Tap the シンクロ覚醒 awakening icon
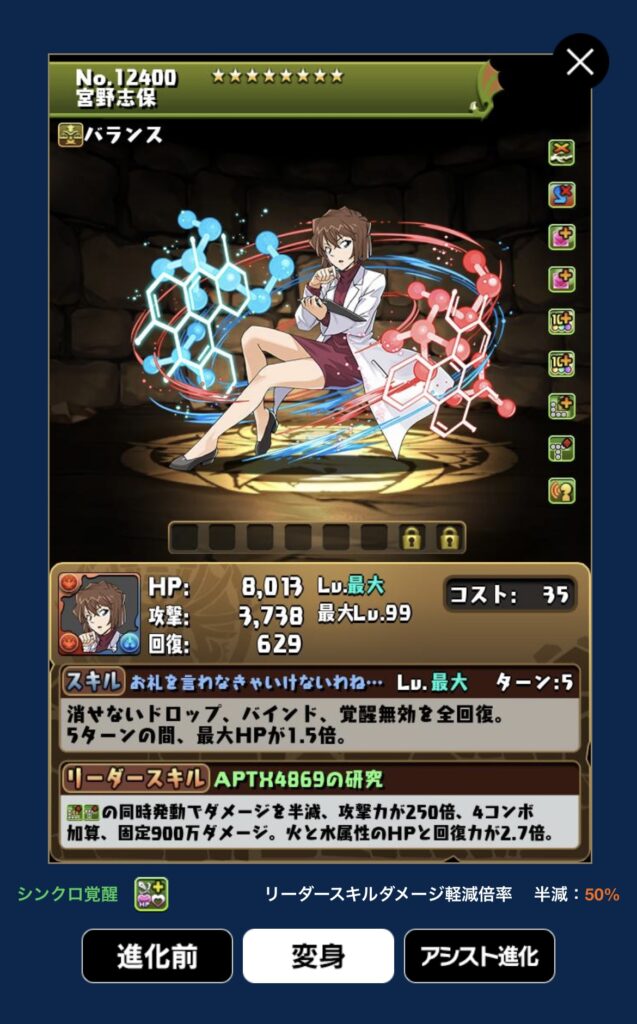Screen dimensions: 637x1024 [151, 894]
